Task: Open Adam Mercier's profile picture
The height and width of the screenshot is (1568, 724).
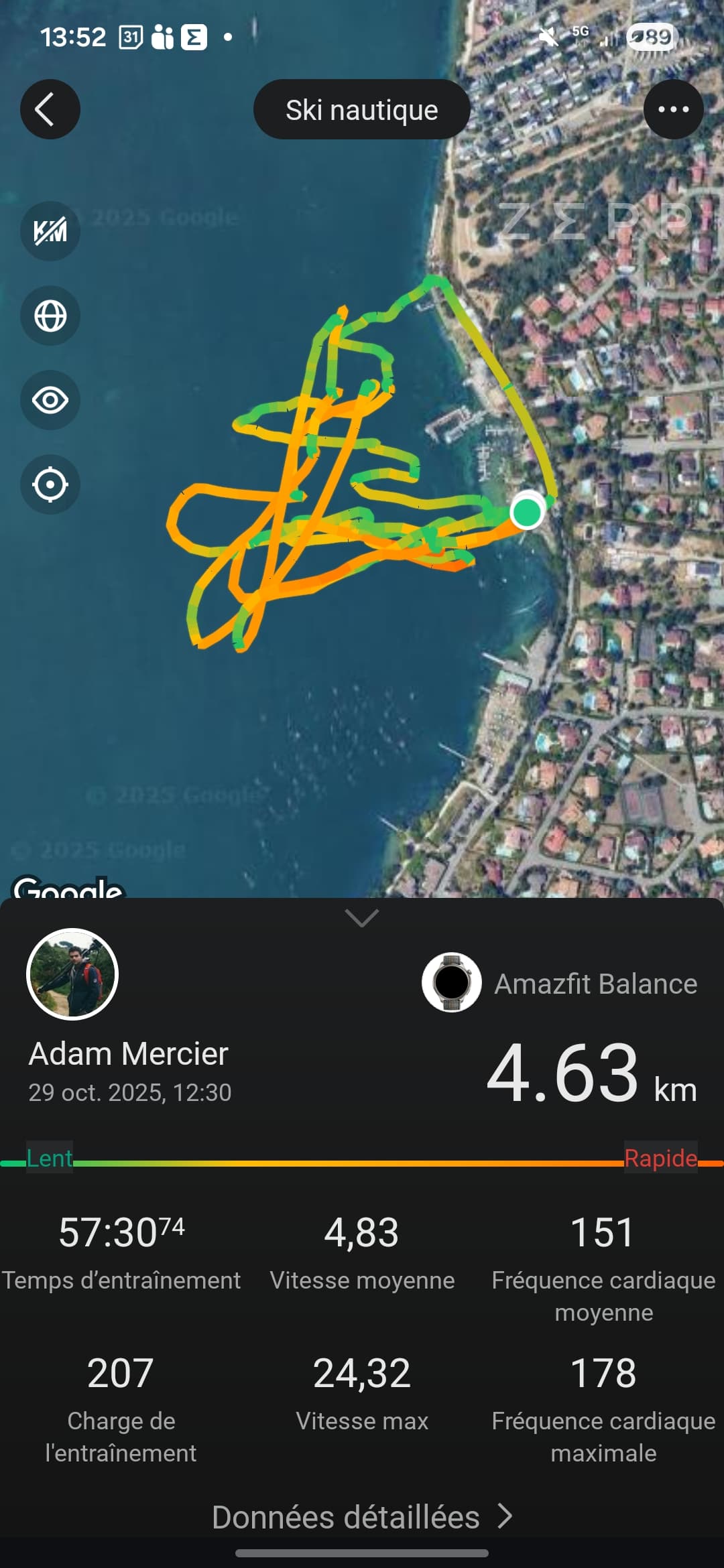Action: click(x=72, y=974)
